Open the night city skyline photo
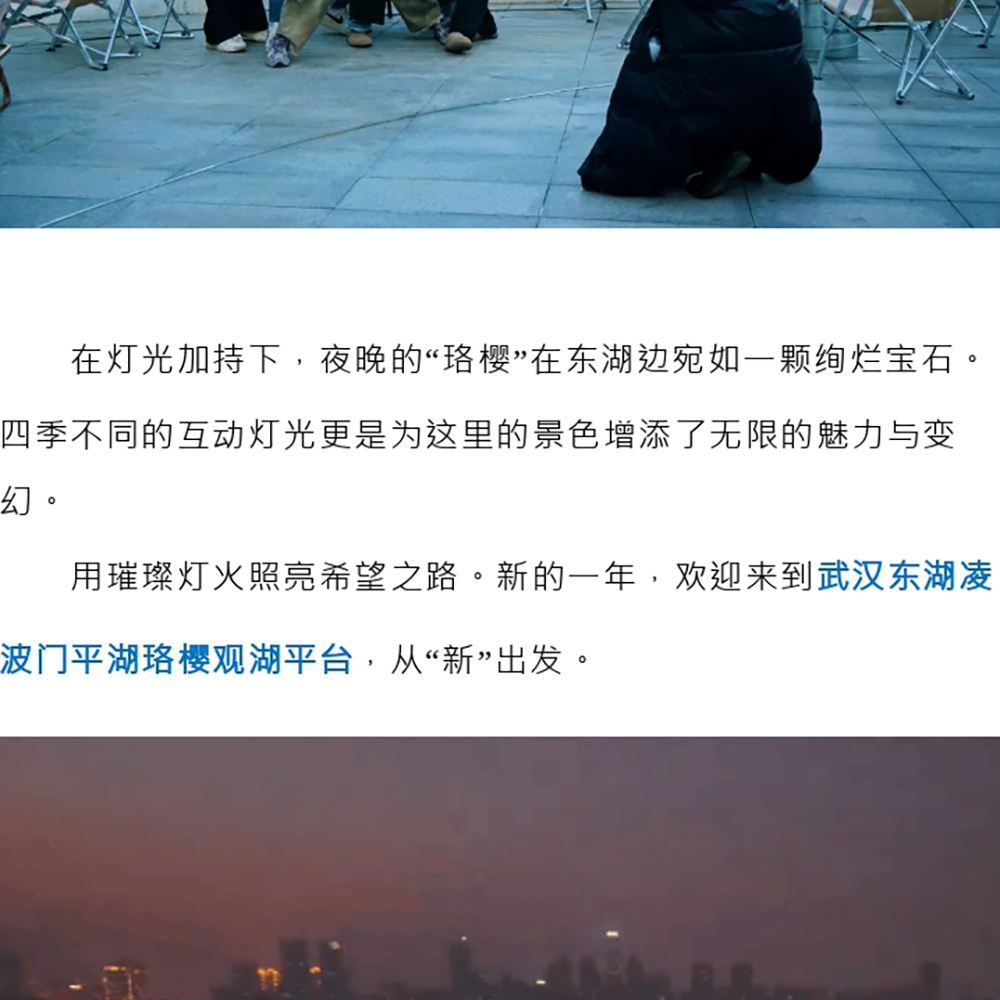 point(500,868)
